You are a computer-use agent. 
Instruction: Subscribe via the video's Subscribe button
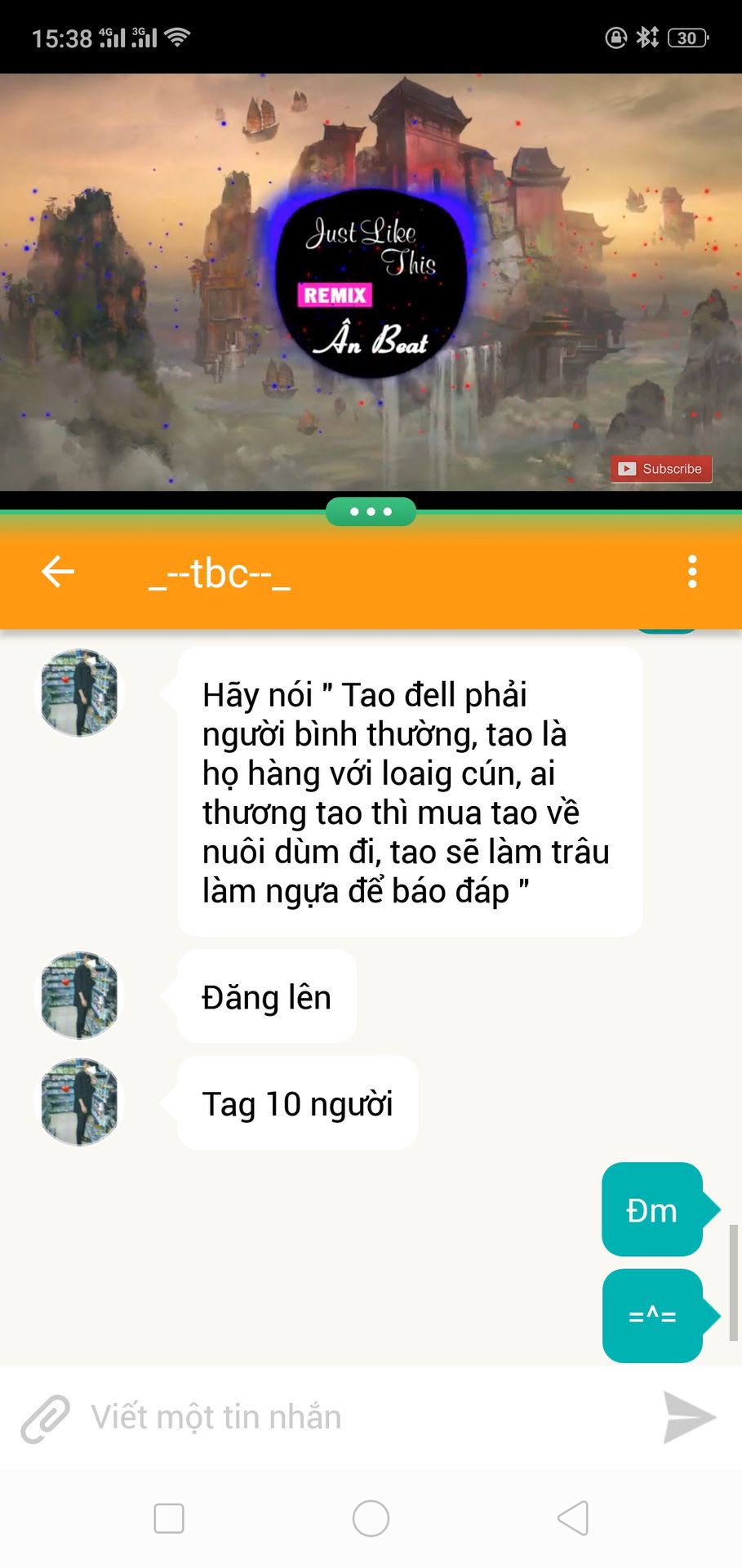[661, 469]
